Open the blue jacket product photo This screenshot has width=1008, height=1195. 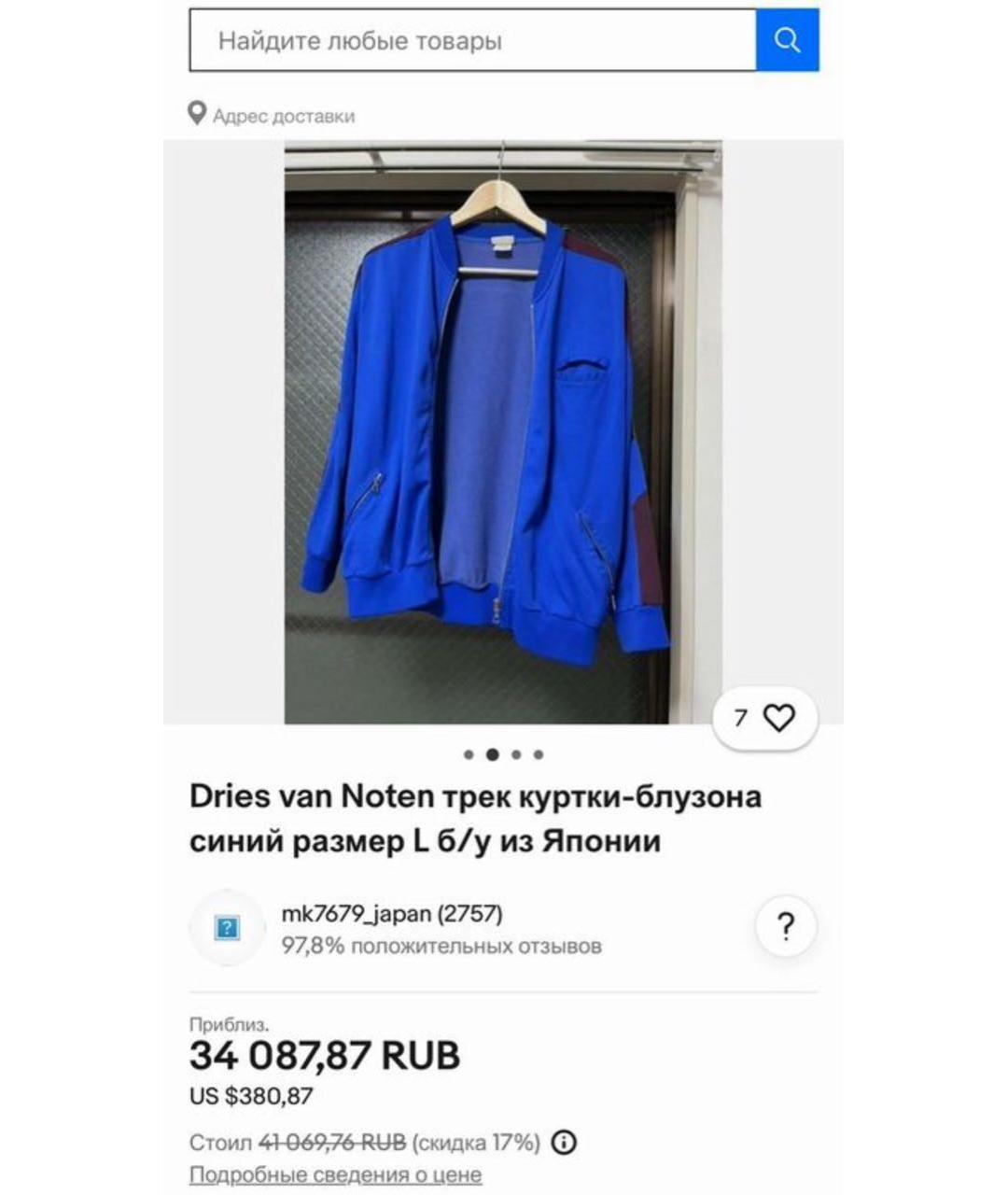(x=502, y=431)
